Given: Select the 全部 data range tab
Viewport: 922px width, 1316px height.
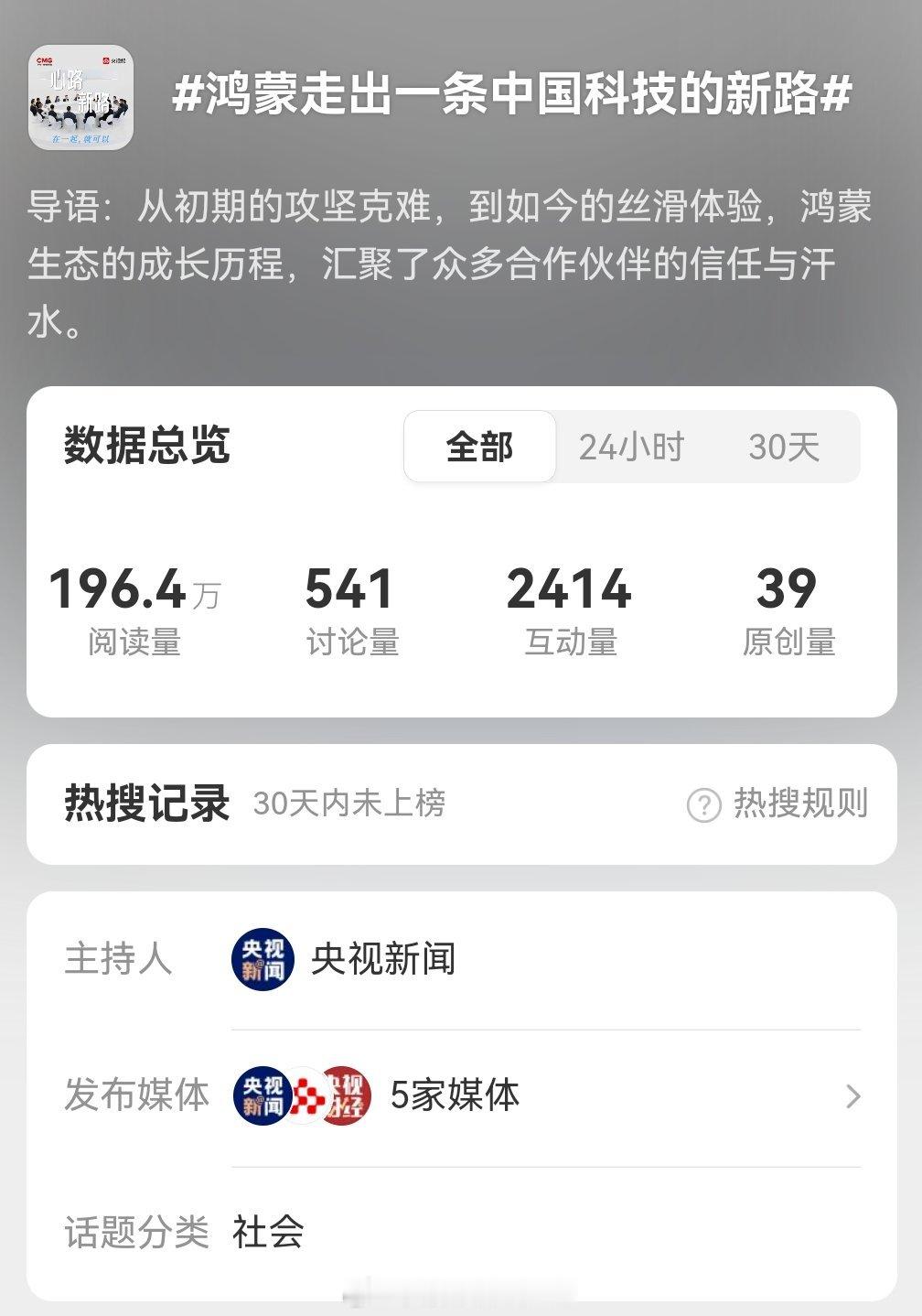Looking at the screenshot, I should [478, 447].
